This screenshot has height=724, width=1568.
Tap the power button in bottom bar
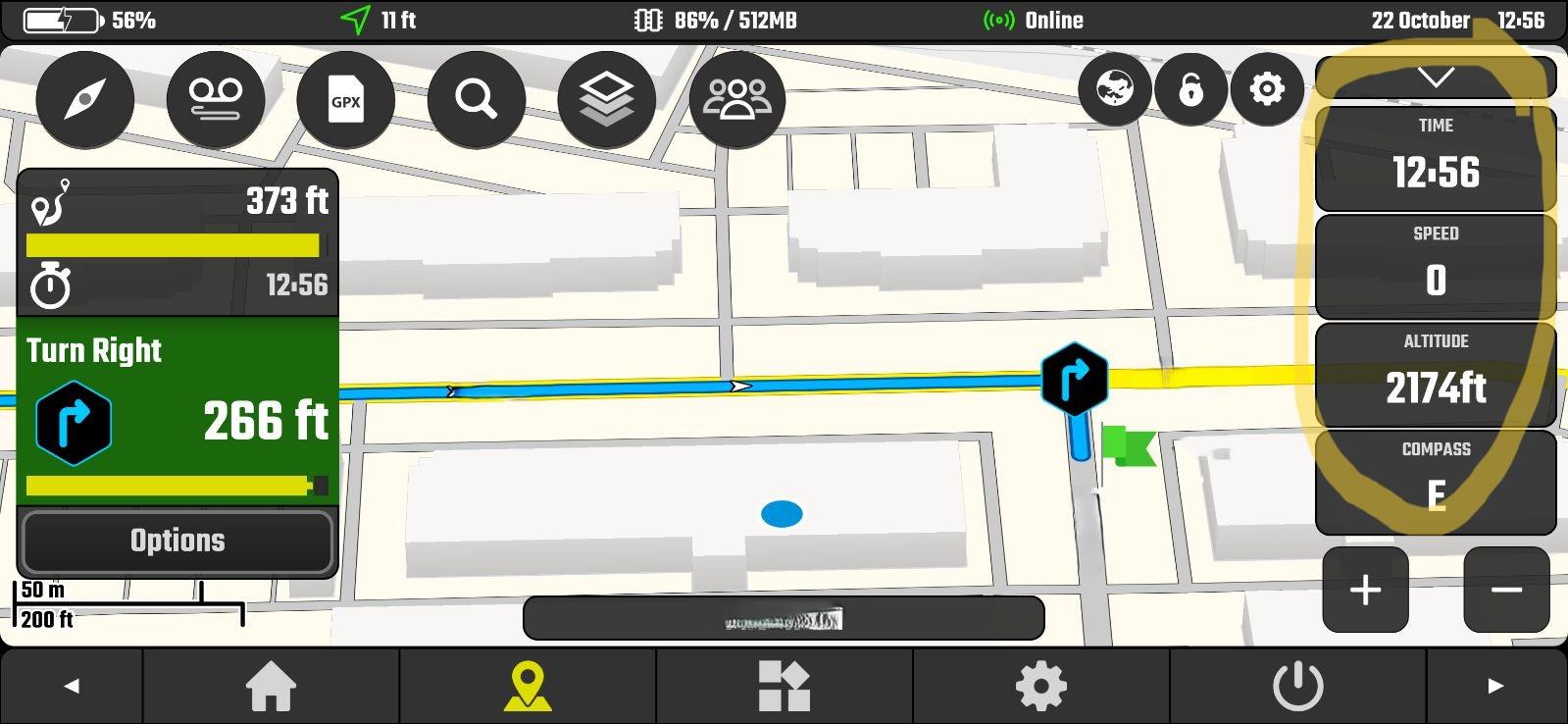tap(1297, 686)
